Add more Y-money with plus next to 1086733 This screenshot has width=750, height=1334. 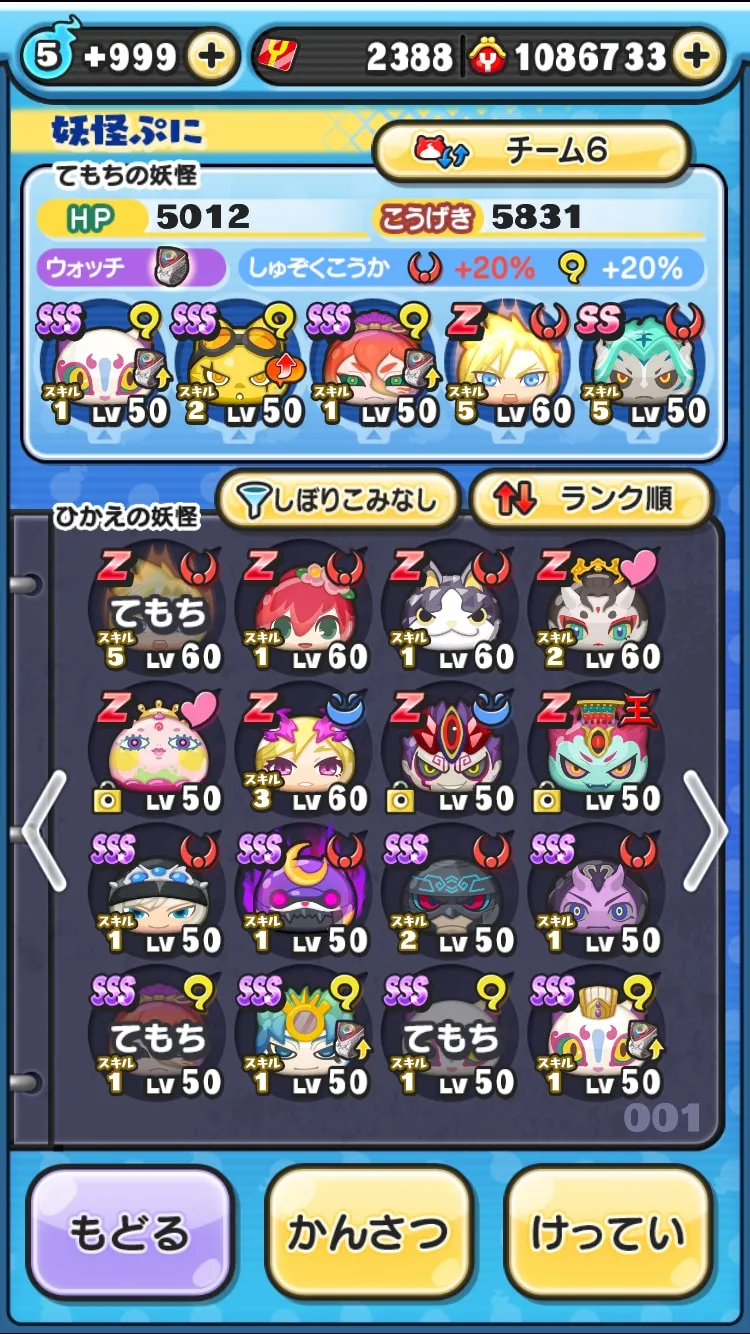697,56
